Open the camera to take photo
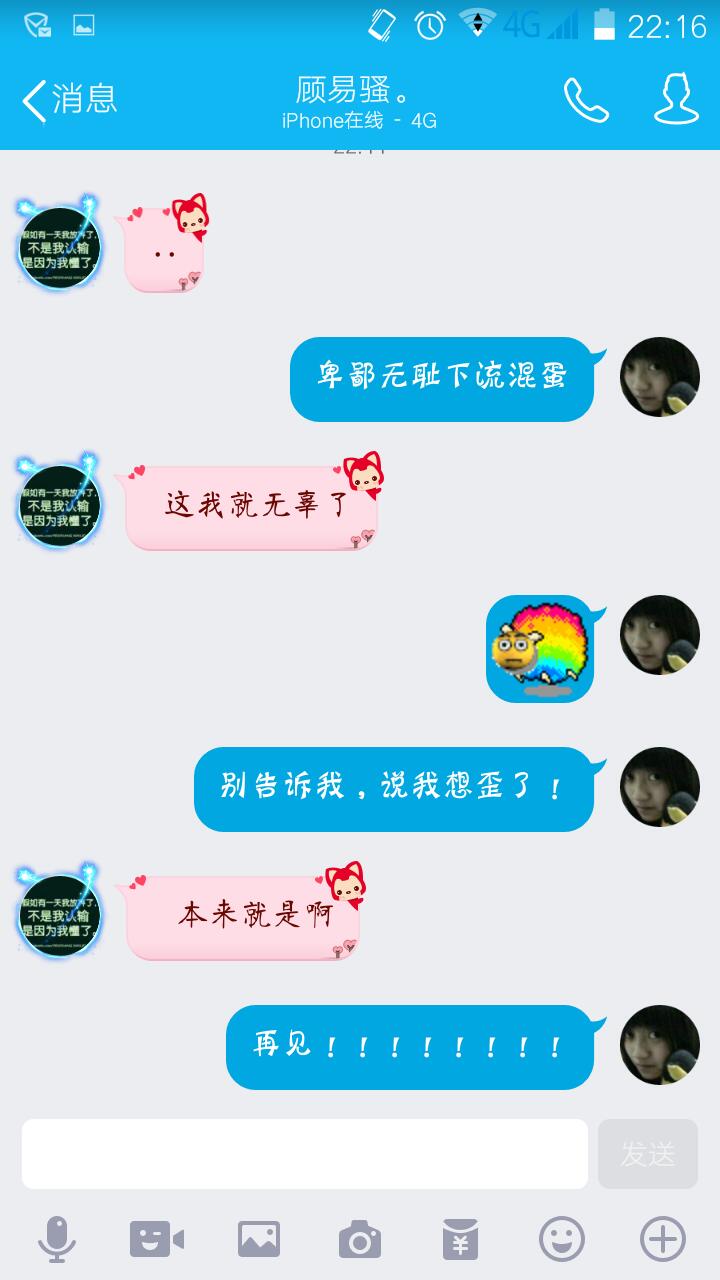Viewport: 720px width, 1280px height. click(x=360, y=1240)
